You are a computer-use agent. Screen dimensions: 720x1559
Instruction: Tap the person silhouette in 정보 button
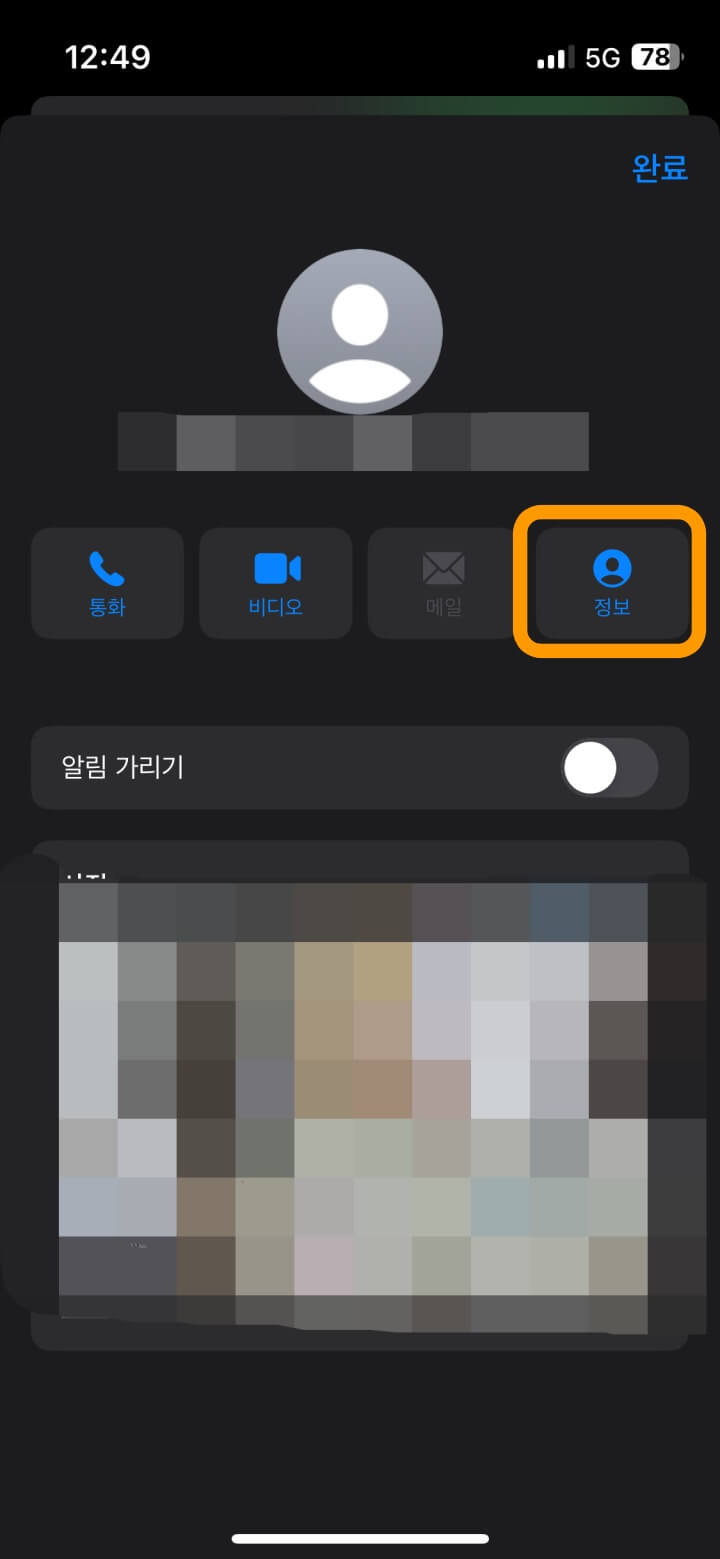click(611, 568)
